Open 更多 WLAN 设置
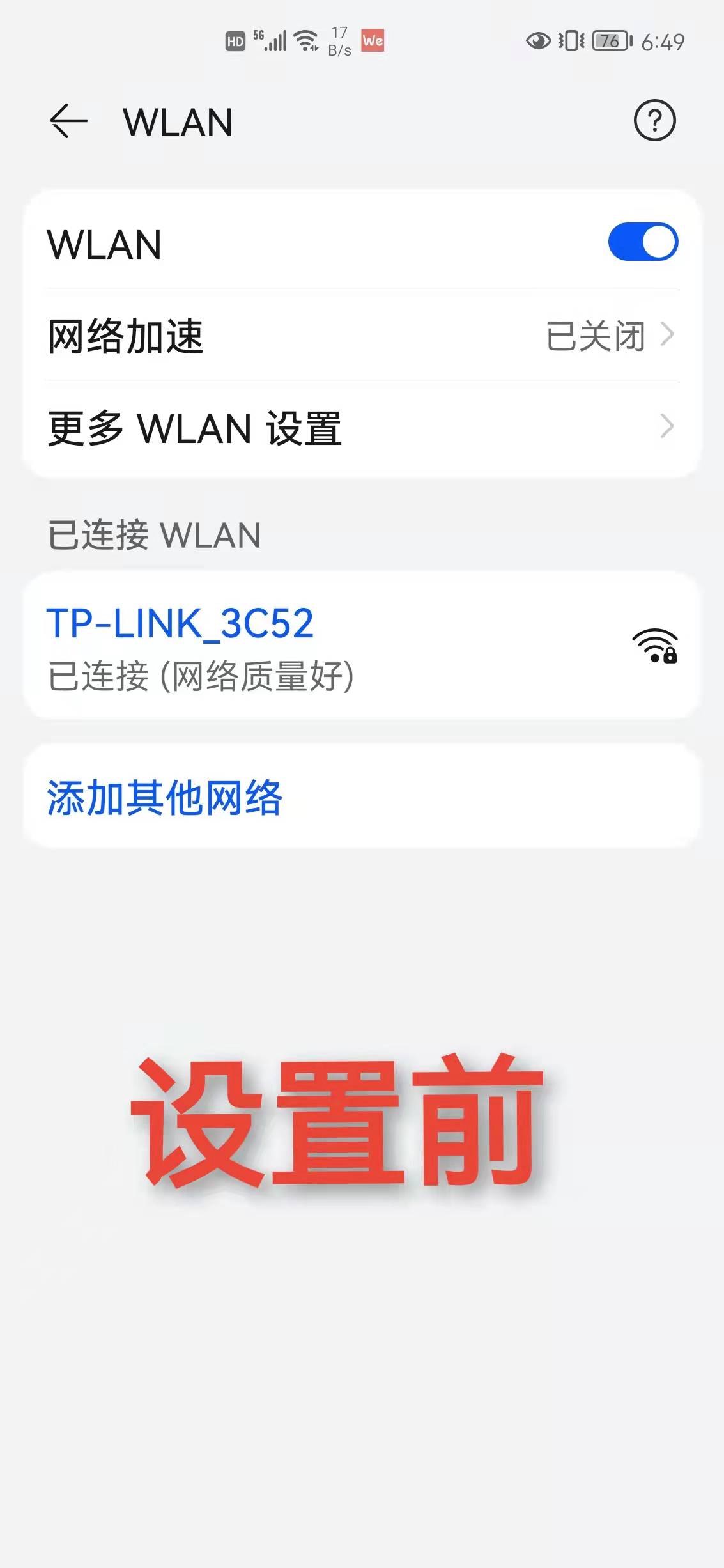 [x=362, y=428]
